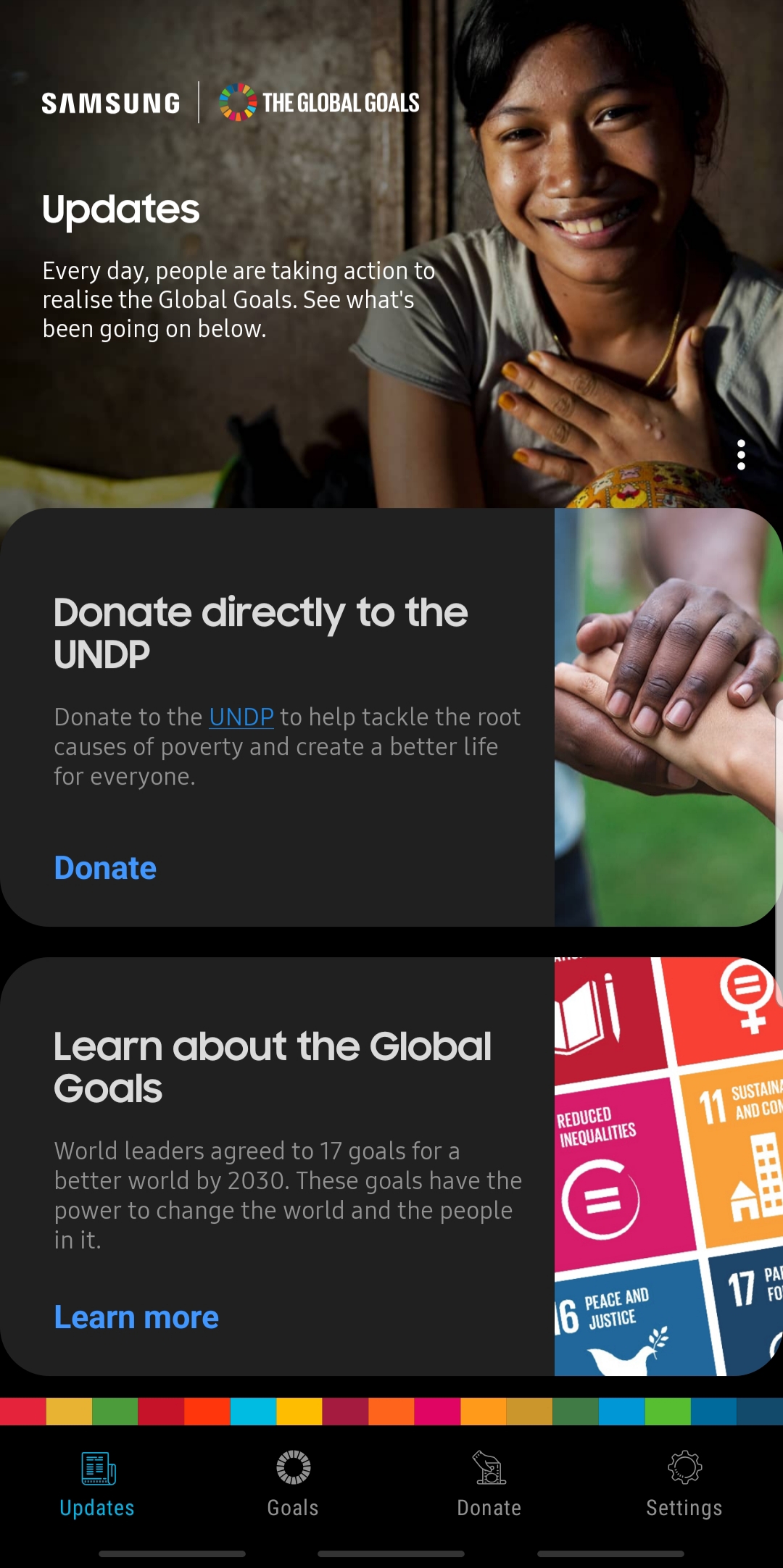Follow the underlined UNDP link

(x=241, y=717)
